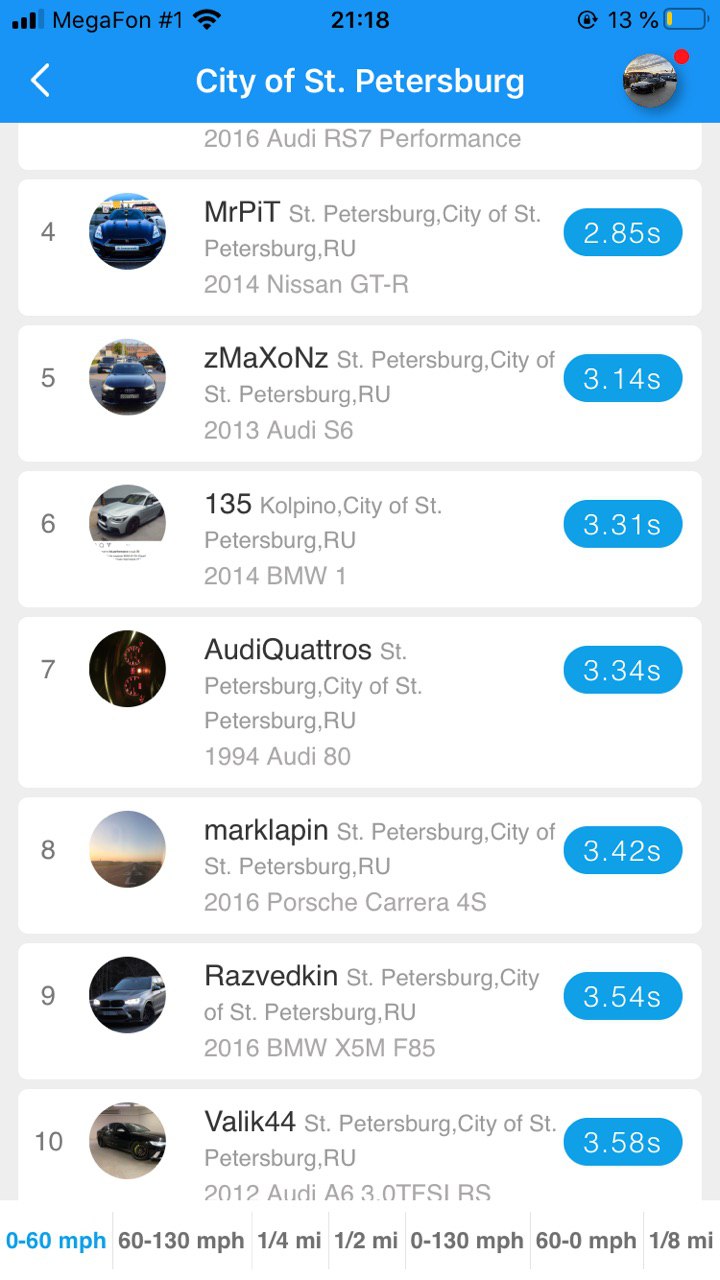Tap the 0-60 mph tab

pyautogui.click(x=56, y=1240)
